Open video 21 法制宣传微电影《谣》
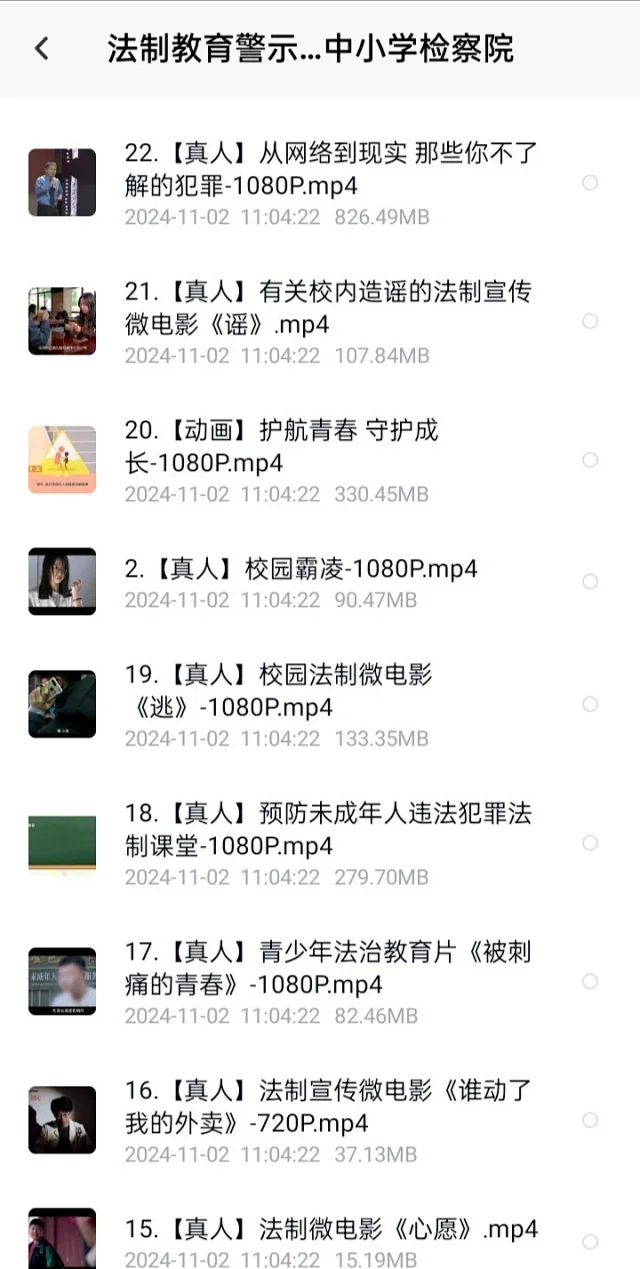This screenshot has height=1269, width=640. (330, 308)
